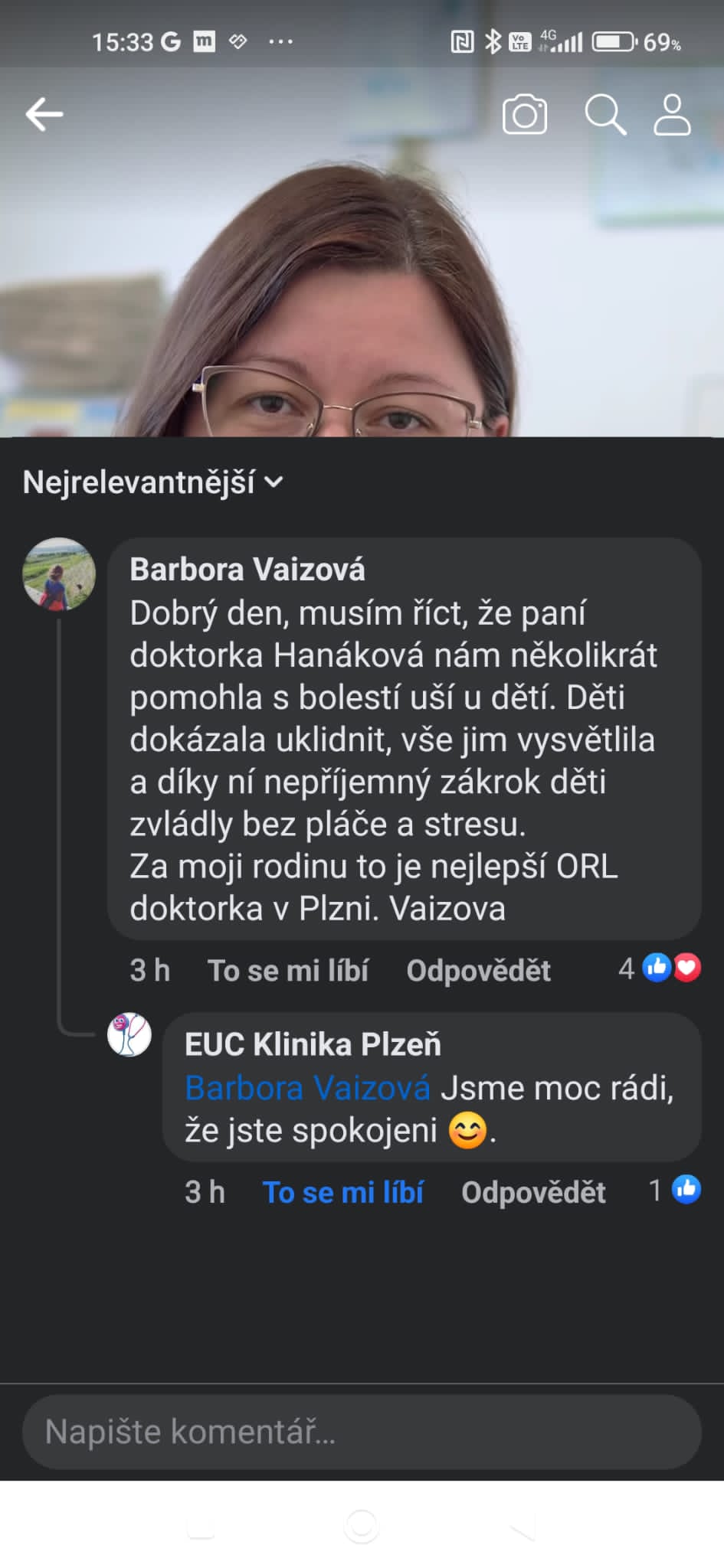
Task: Open the camera icon
Action: click(525, 115)
